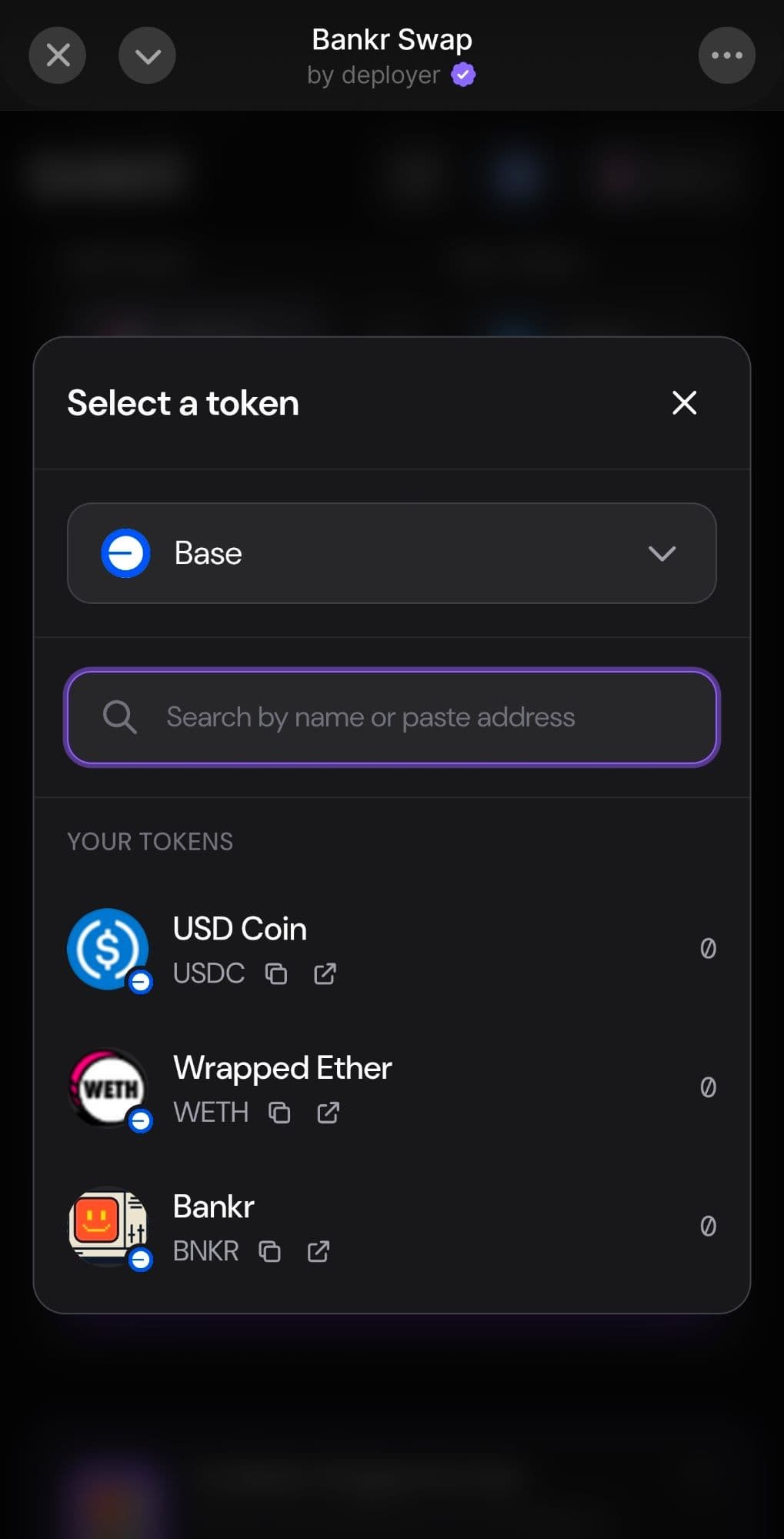Open the three-dot overflow menu
The image size is (784, 1539).
(726, 55)
